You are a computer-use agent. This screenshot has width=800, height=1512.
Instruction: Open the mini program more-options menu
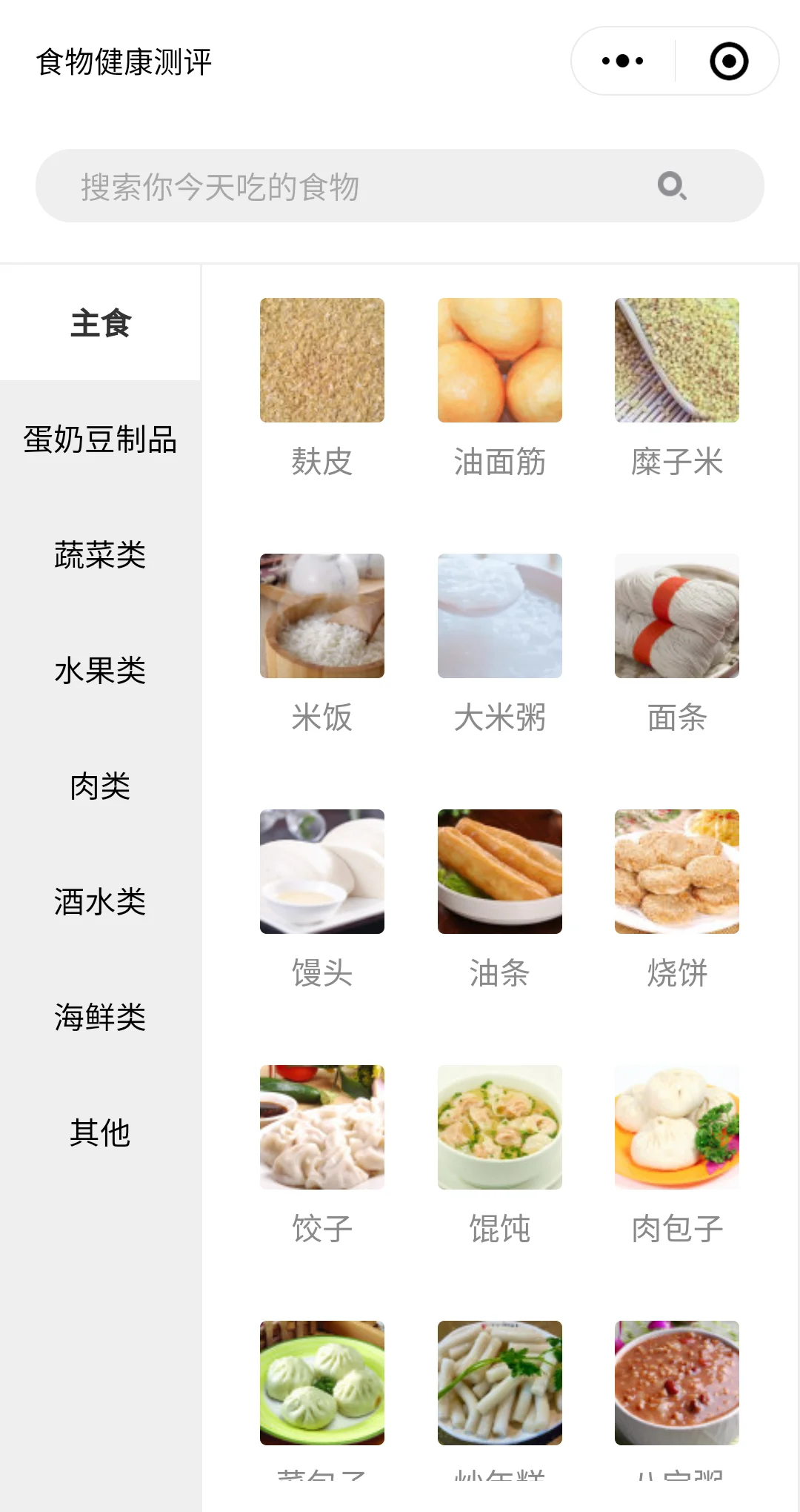(x=622, y=61)
